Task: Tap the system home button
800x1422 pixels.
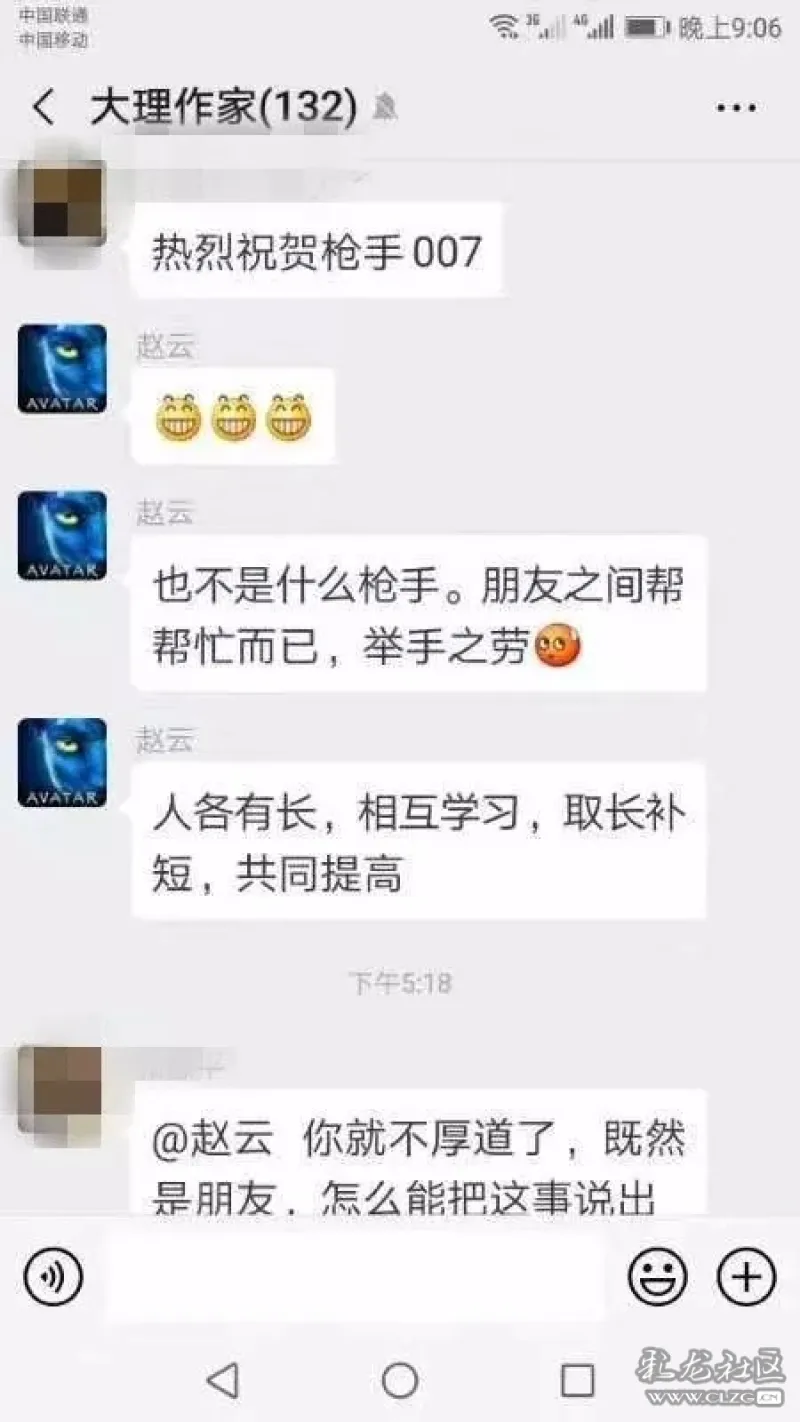Action: coord(400,1380)
